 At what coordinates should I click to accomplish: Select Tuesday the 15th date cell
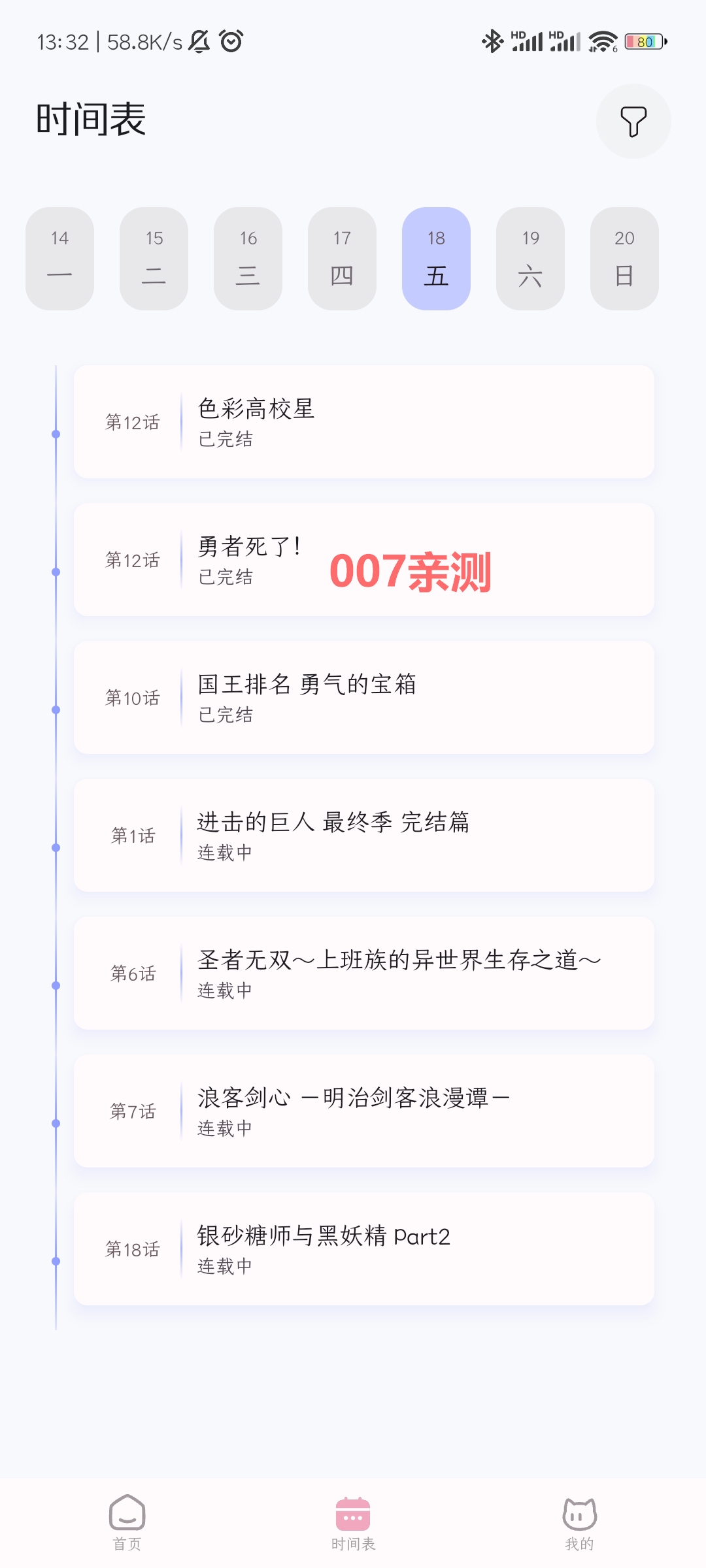click(153, 258)
